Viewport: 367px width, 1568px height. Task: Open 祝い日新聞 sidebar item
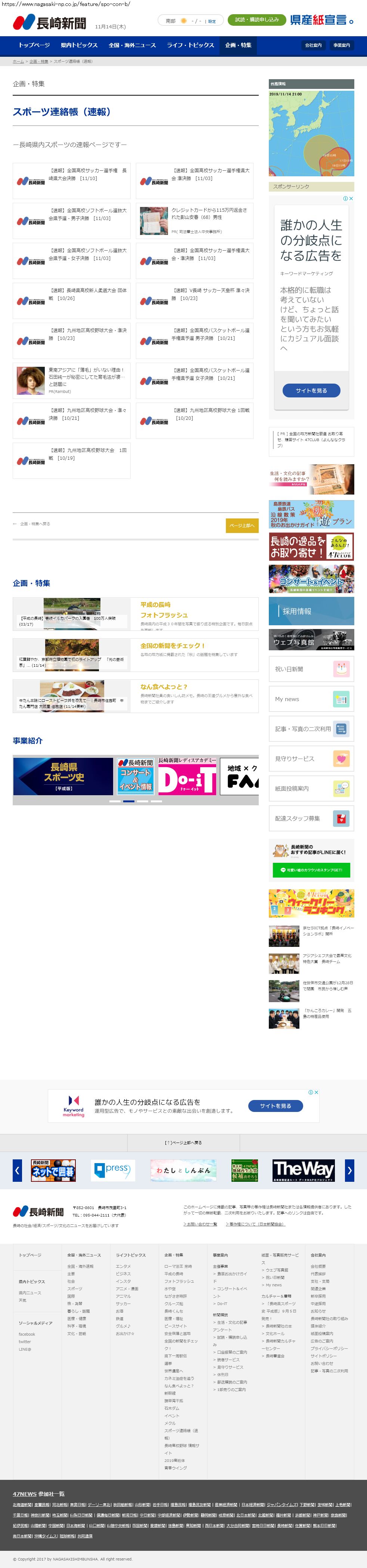point(311,669)
